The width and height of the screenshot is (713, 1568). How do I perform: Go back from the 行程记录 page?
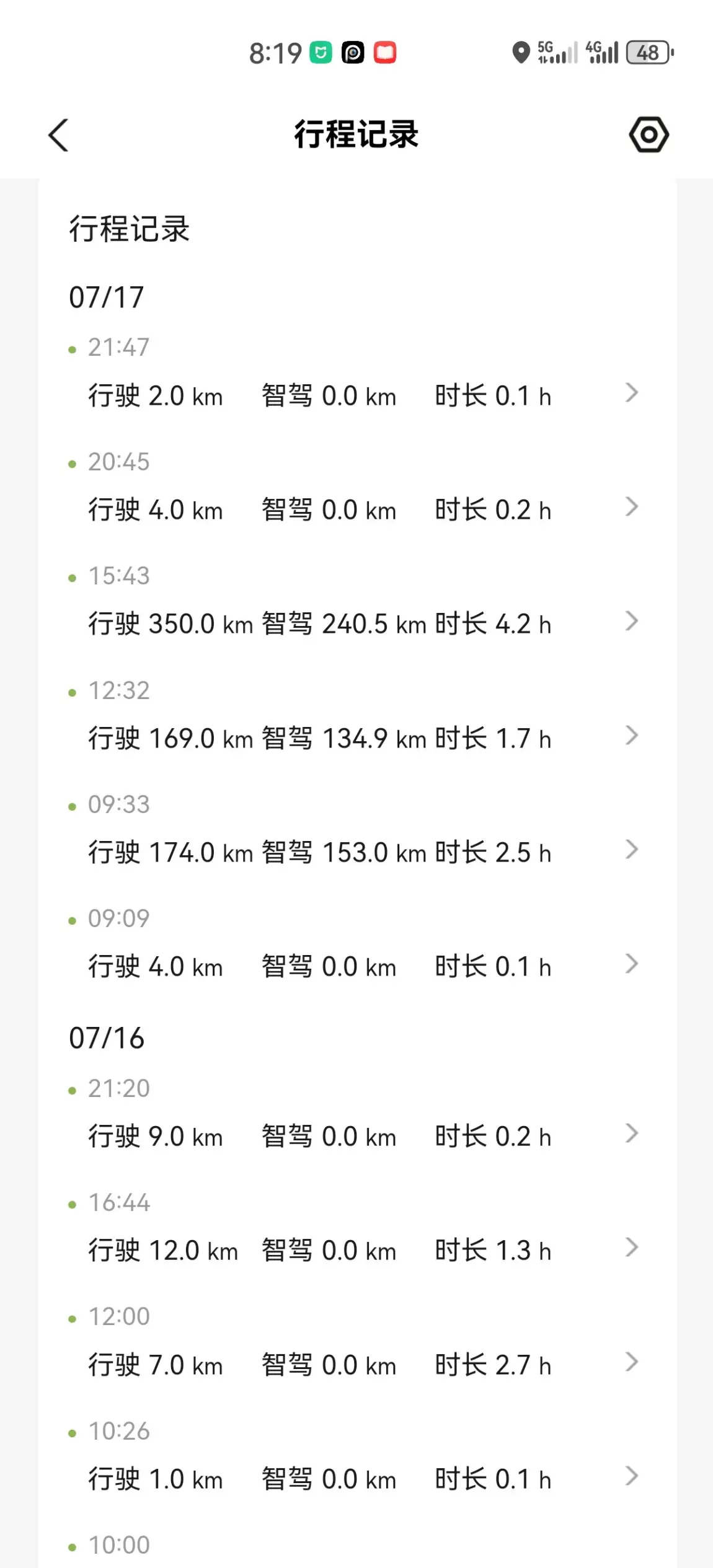tap(58, 134)
